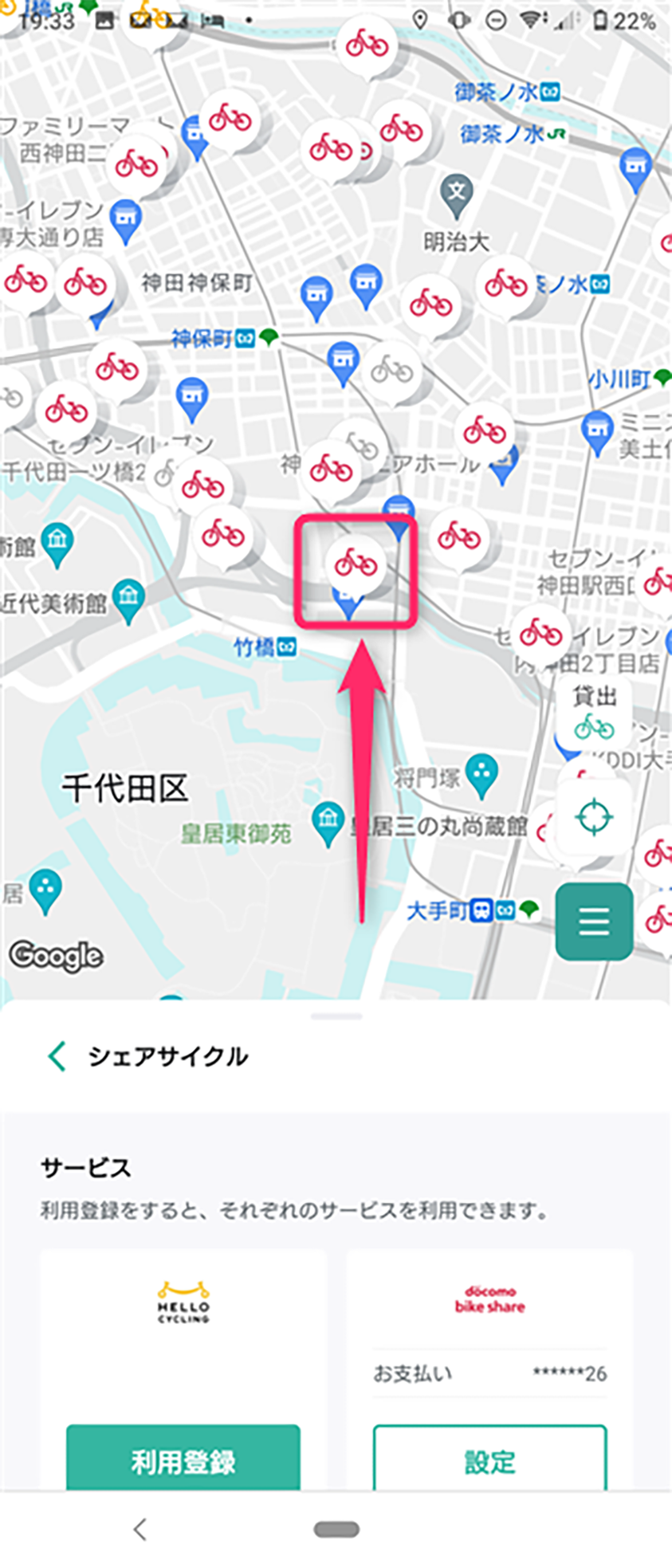This screenshot has width=672, height=1568.
Task: Open 設定 for docomo bike share
Action: (x=489, y=1461)
